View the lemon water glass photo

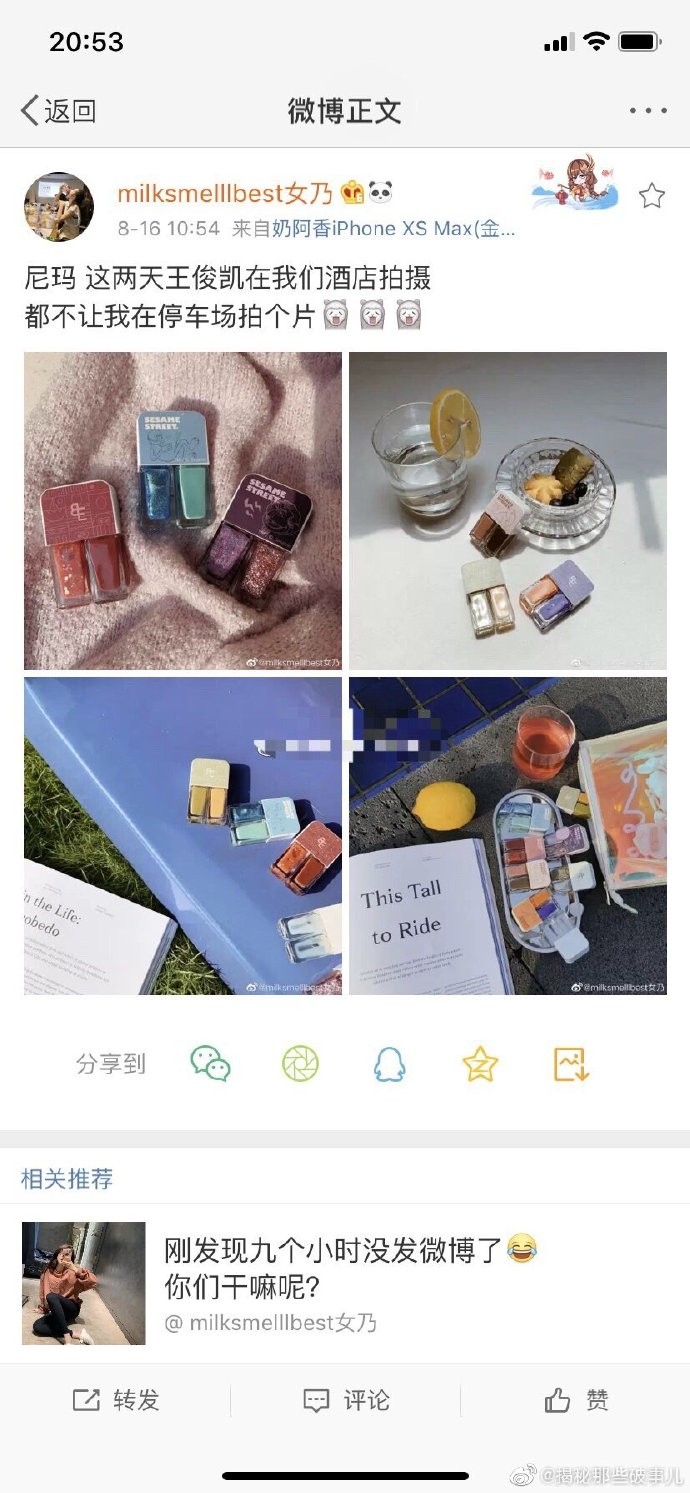[507, 510]
